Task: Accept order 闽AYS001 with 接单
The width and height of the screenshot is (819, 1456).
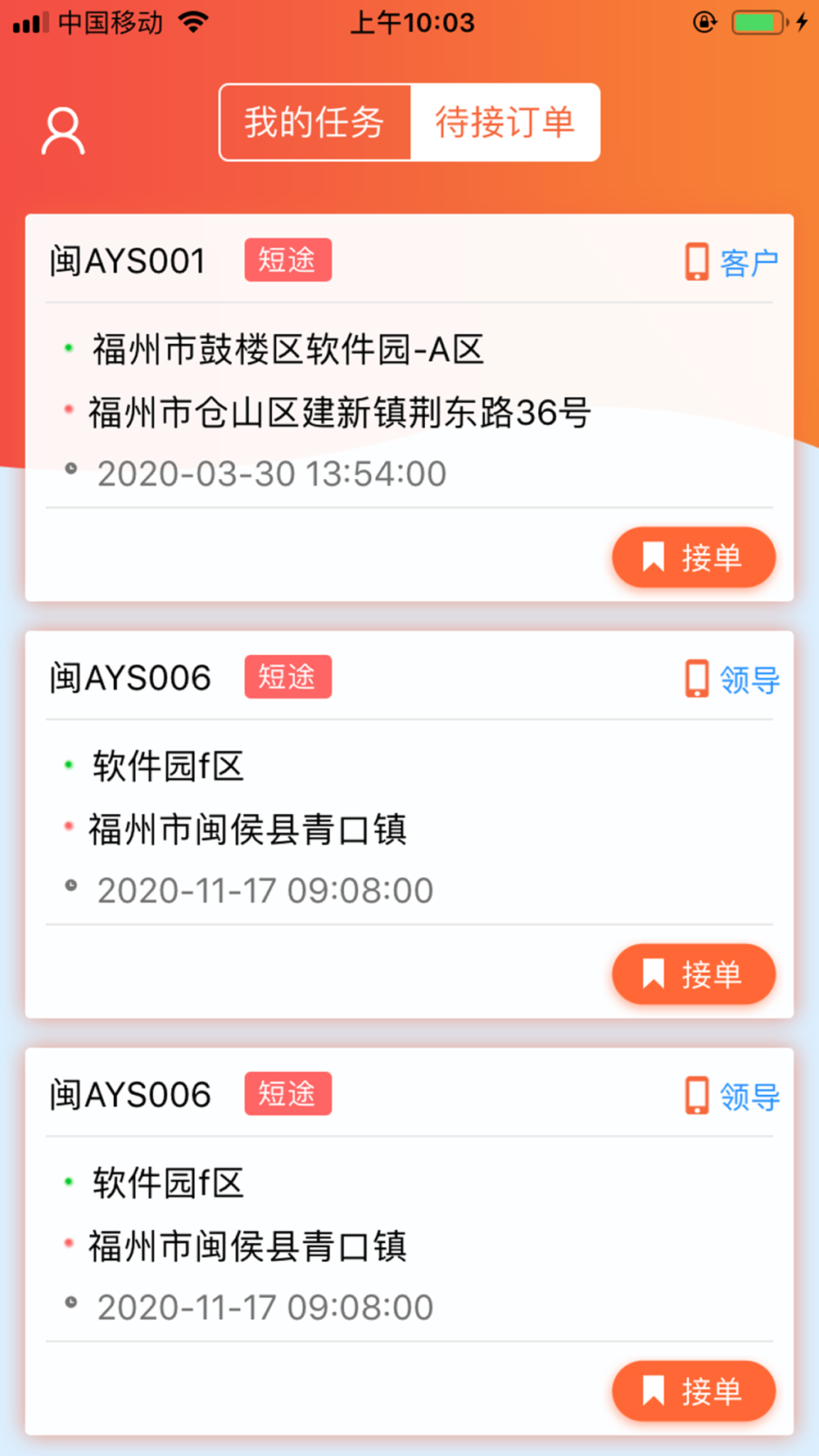Action: pyautogui.click(x=694, y=558)
